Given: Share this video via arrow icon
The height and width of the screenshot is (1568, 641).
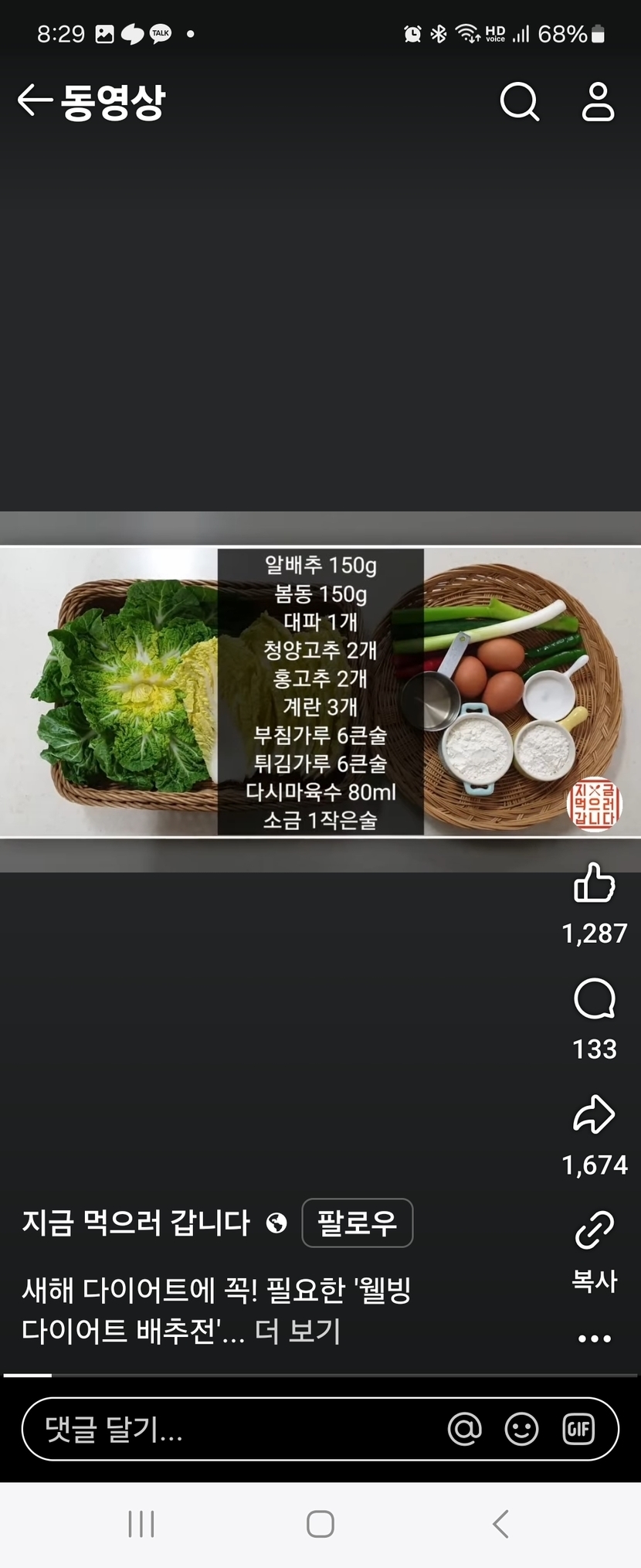Looking at the screenshot, I should [594, 1114].
